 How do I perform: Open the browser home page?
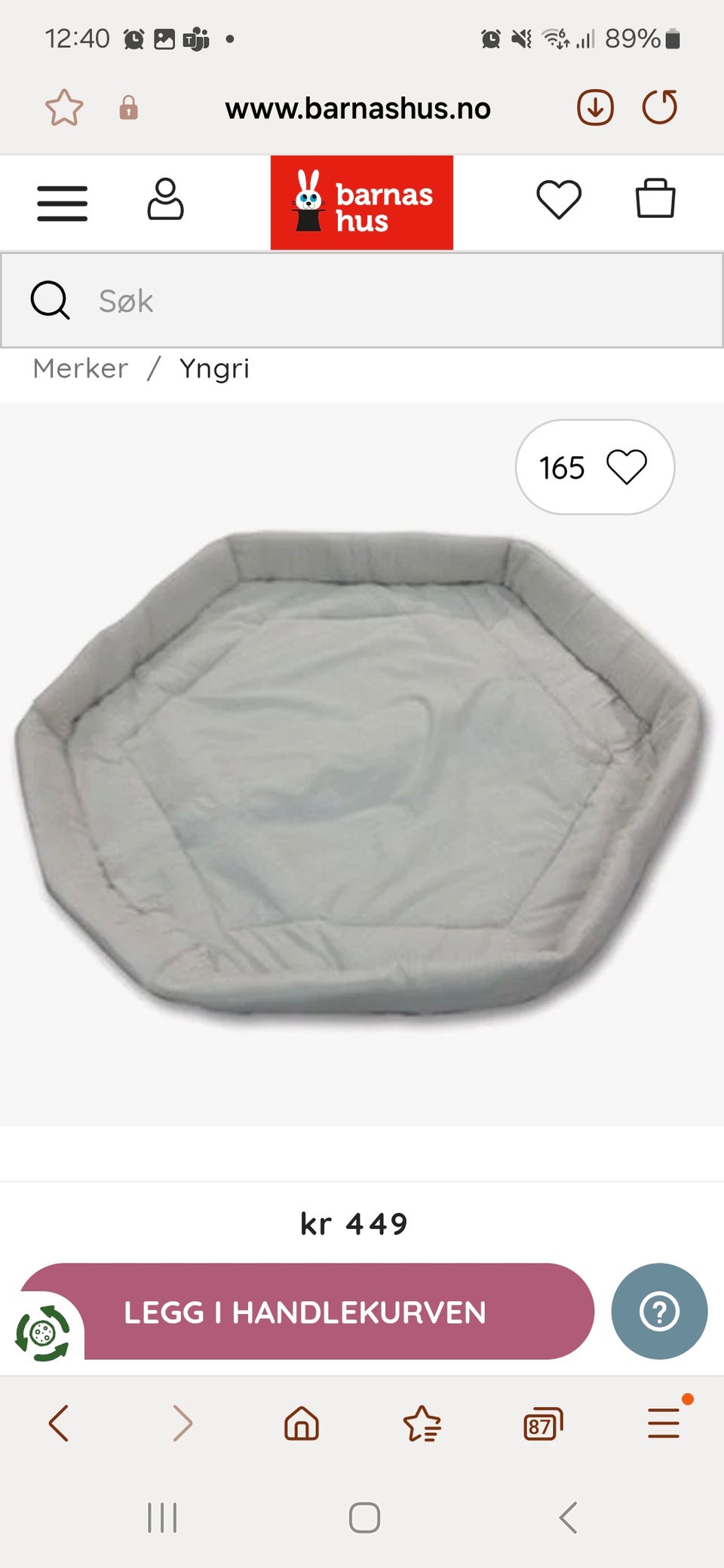tap(302, 1423)
